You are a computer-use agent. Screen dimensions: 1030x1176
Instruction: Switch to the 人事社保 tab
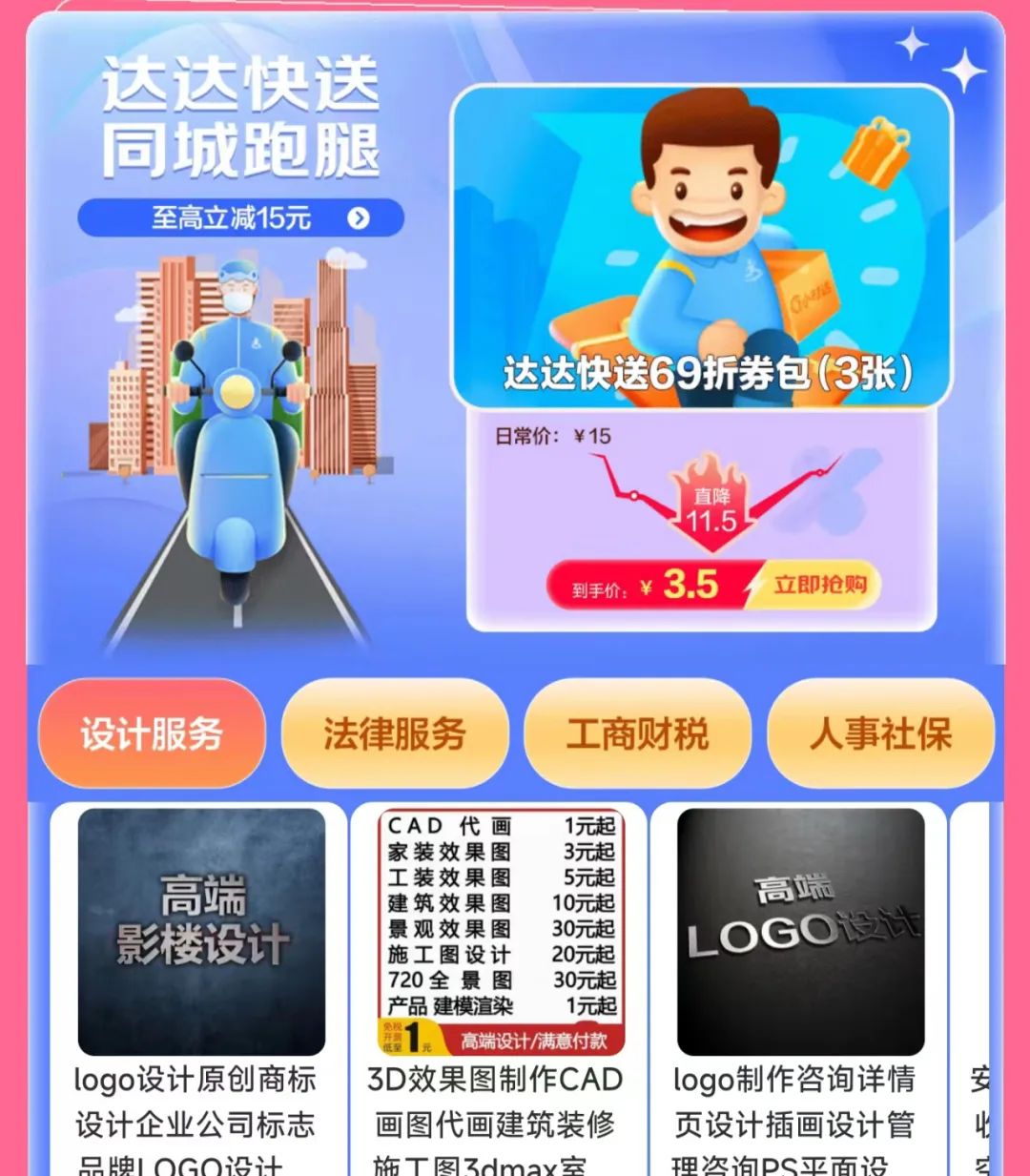880,733
